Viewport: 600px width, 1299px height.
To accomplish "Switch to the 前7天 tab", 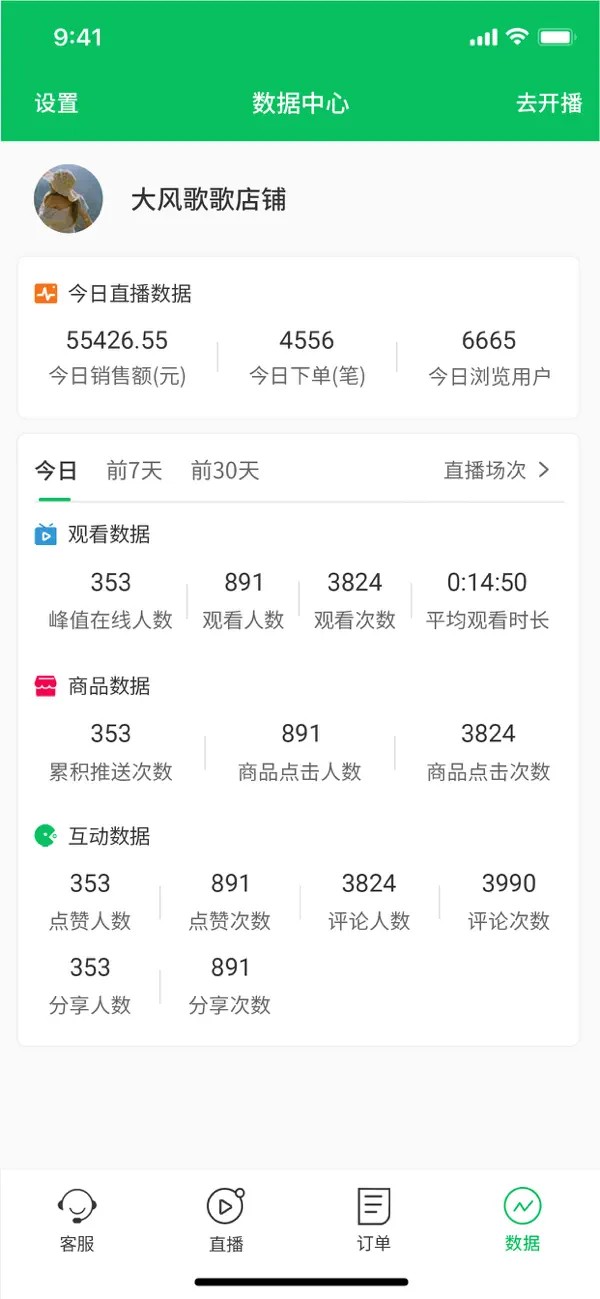I will click(x=134, y=470).
